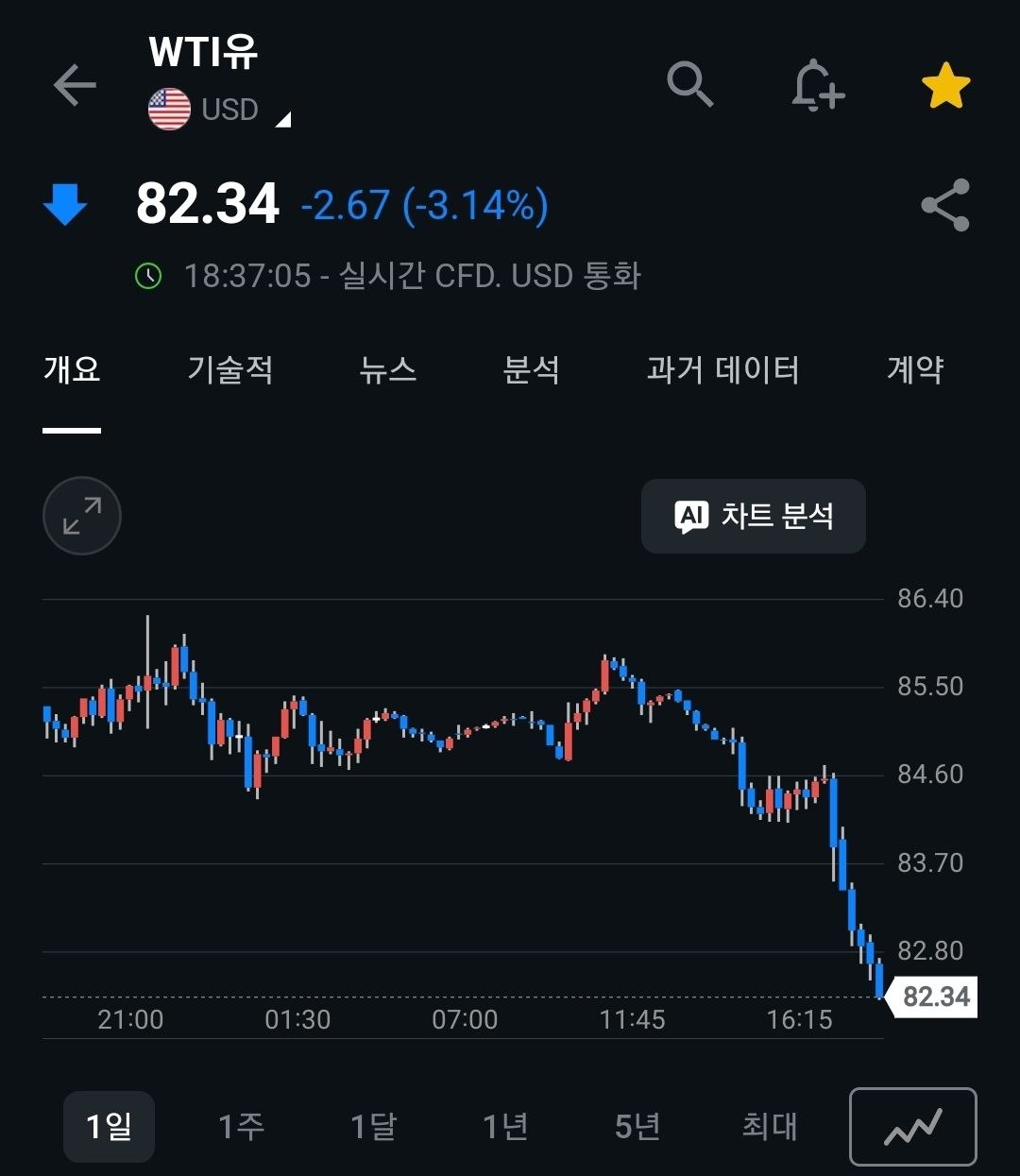Switch chart range to 1주
Screen dimensions: 1020x1176
coord(241,1126)
